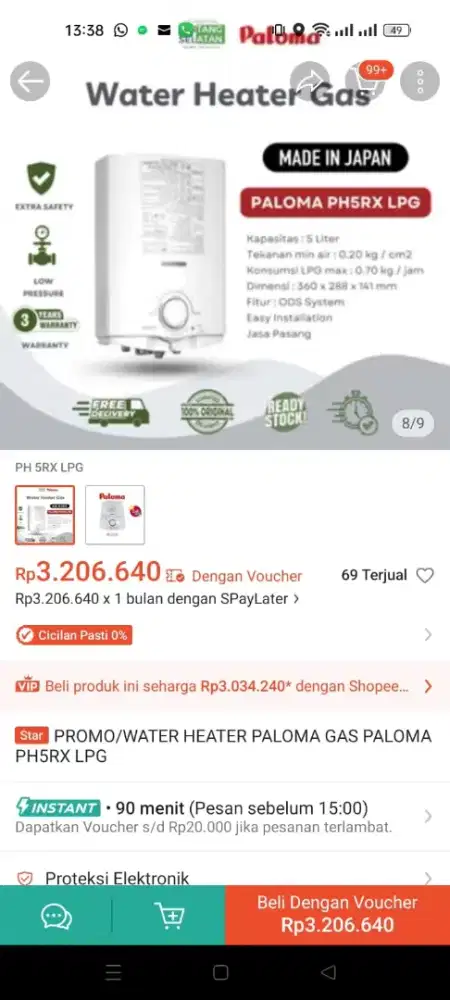Open the shopping cart with 99+ badge

pos(366,81)
